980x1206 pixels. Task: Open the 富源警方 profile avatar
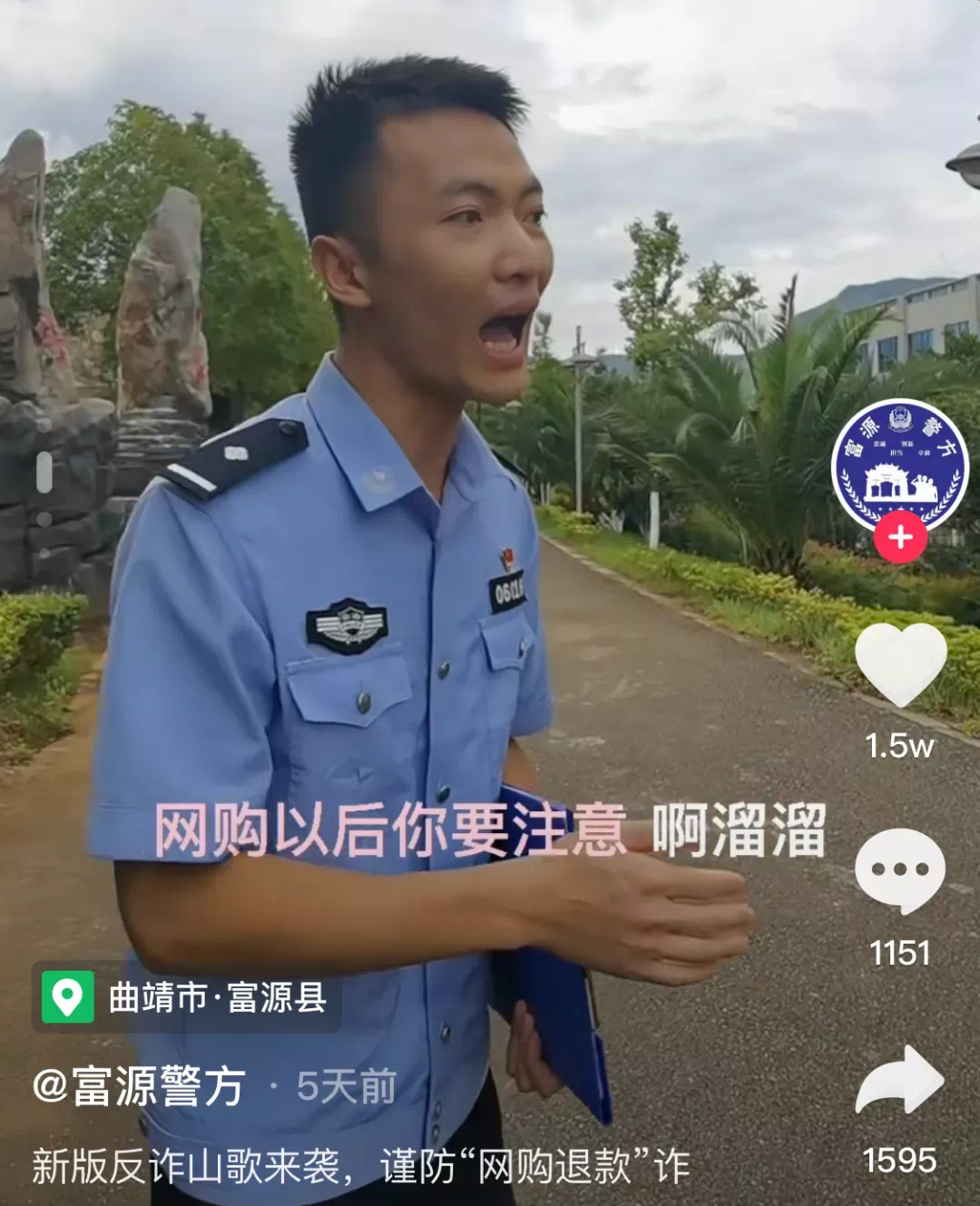pyautogui.click(x=899, y=465)
